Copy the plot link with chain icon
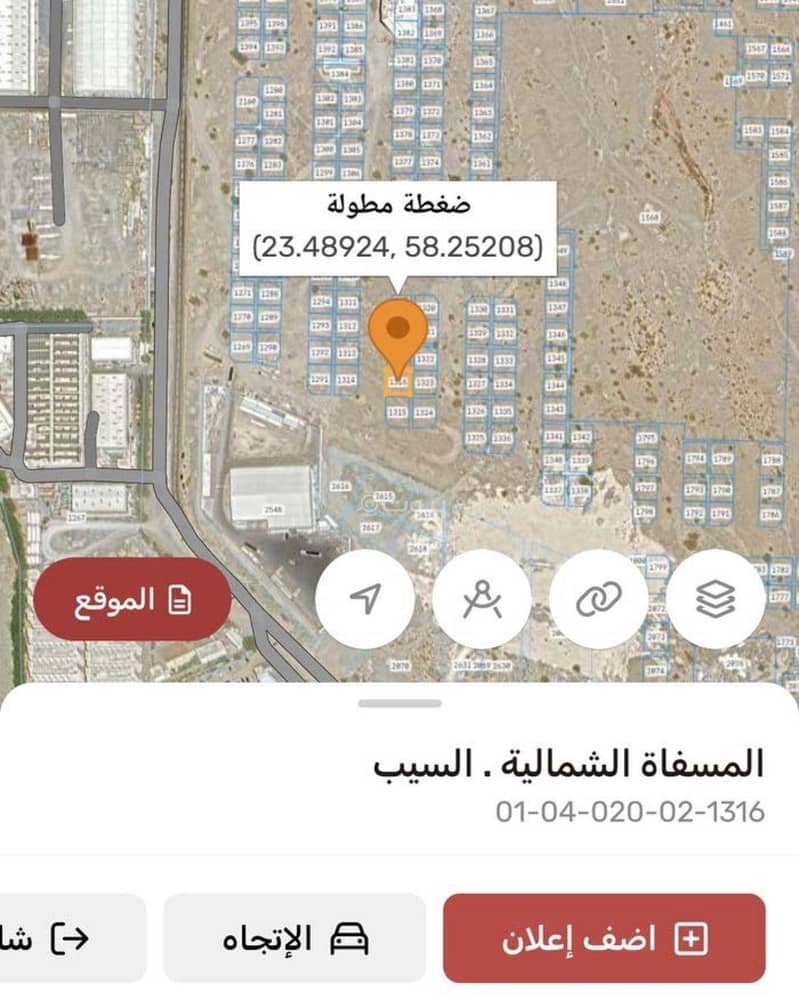This screenshot has width=799, height=1007. click(599, 599)
